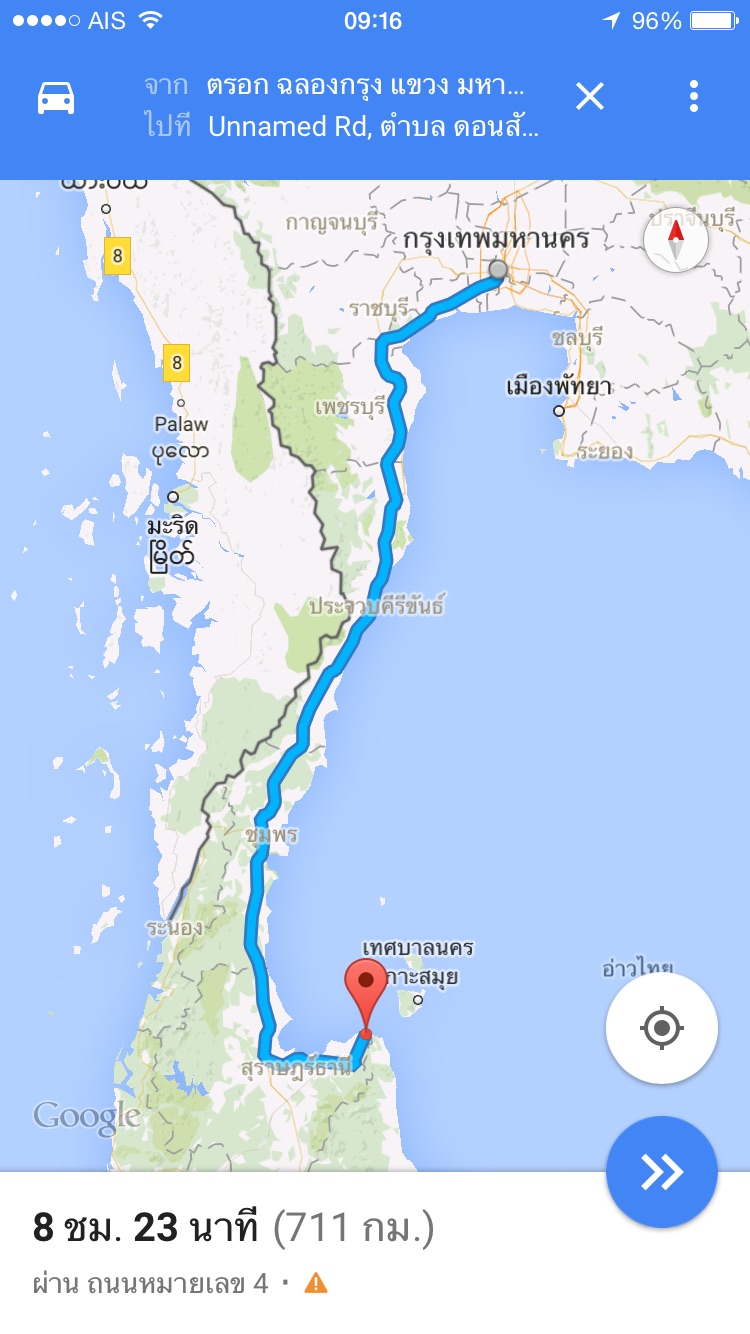View the orange route warning icon

coord(316,1283)
